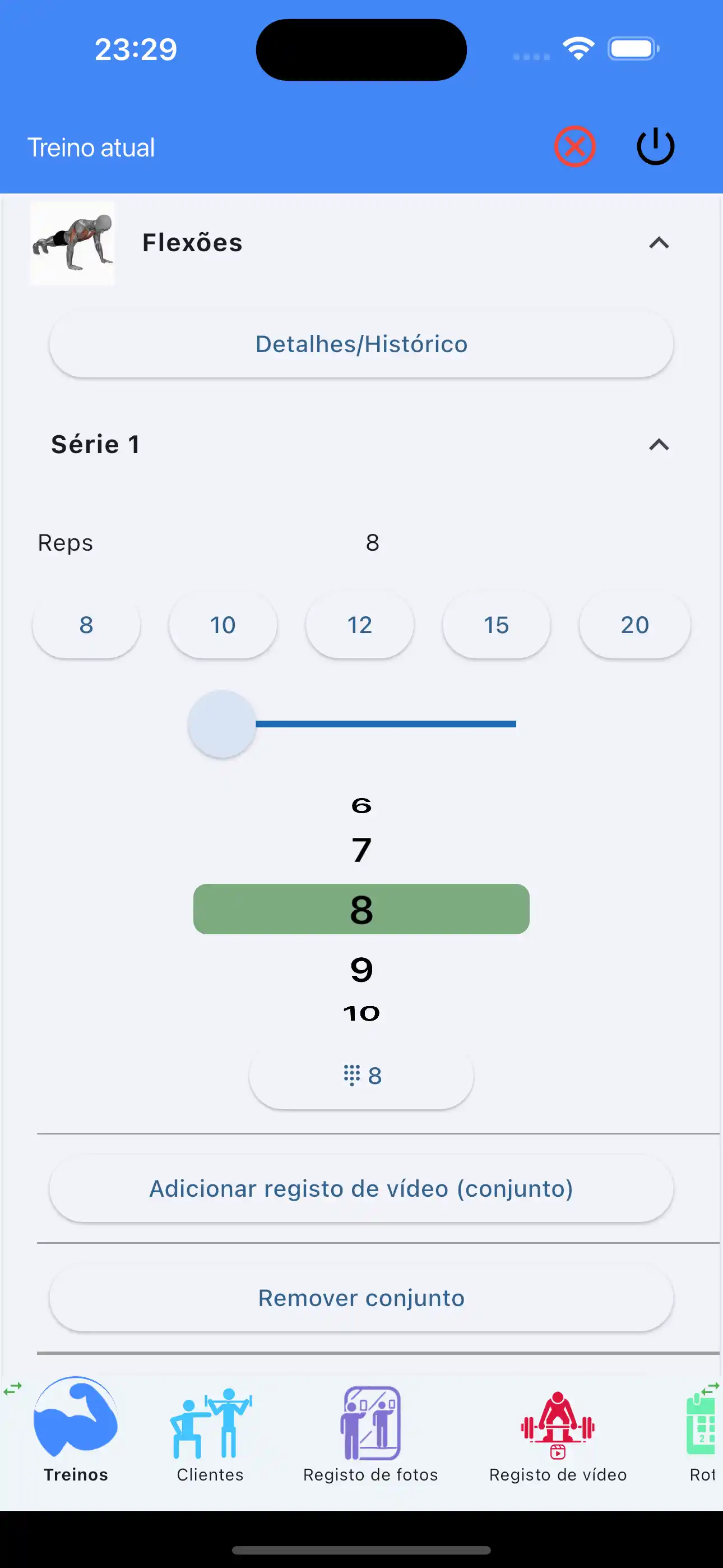This screenshot has width=723, height=1568.
Task: Tap Adicionar registo de vídeo (conjunto)
Action: [x=361, y=1189]
